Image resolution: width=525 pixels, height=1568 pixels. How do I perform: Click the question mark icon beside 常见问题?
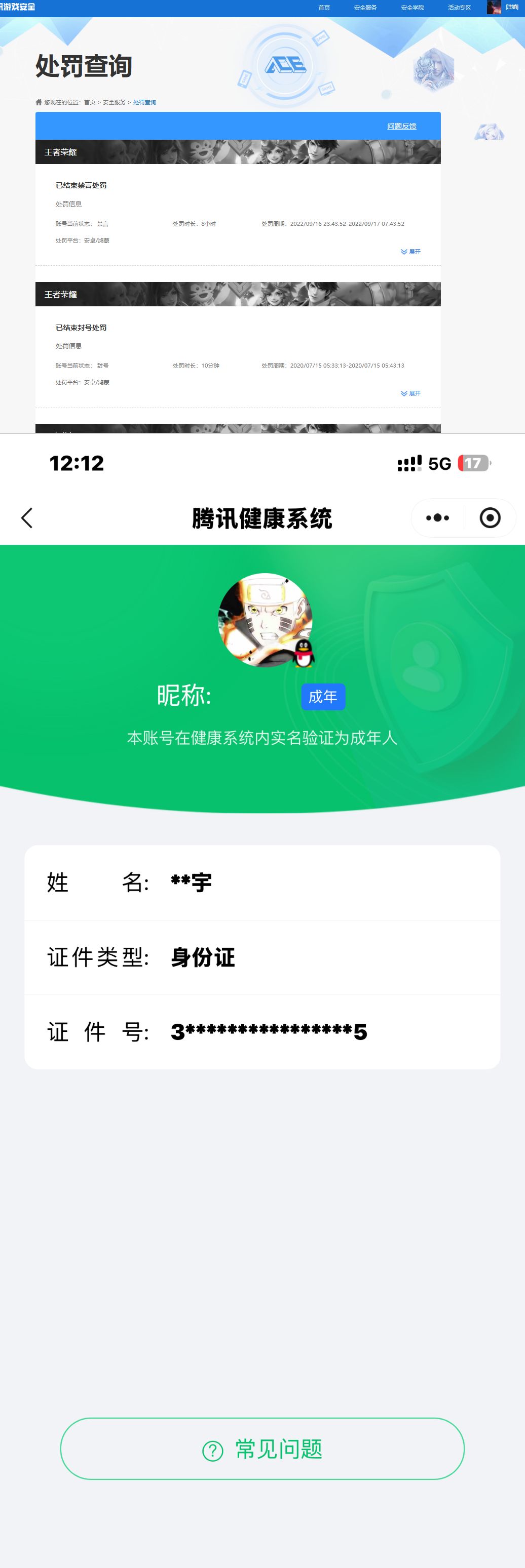pyautogui.click(x=211, y=1450)
